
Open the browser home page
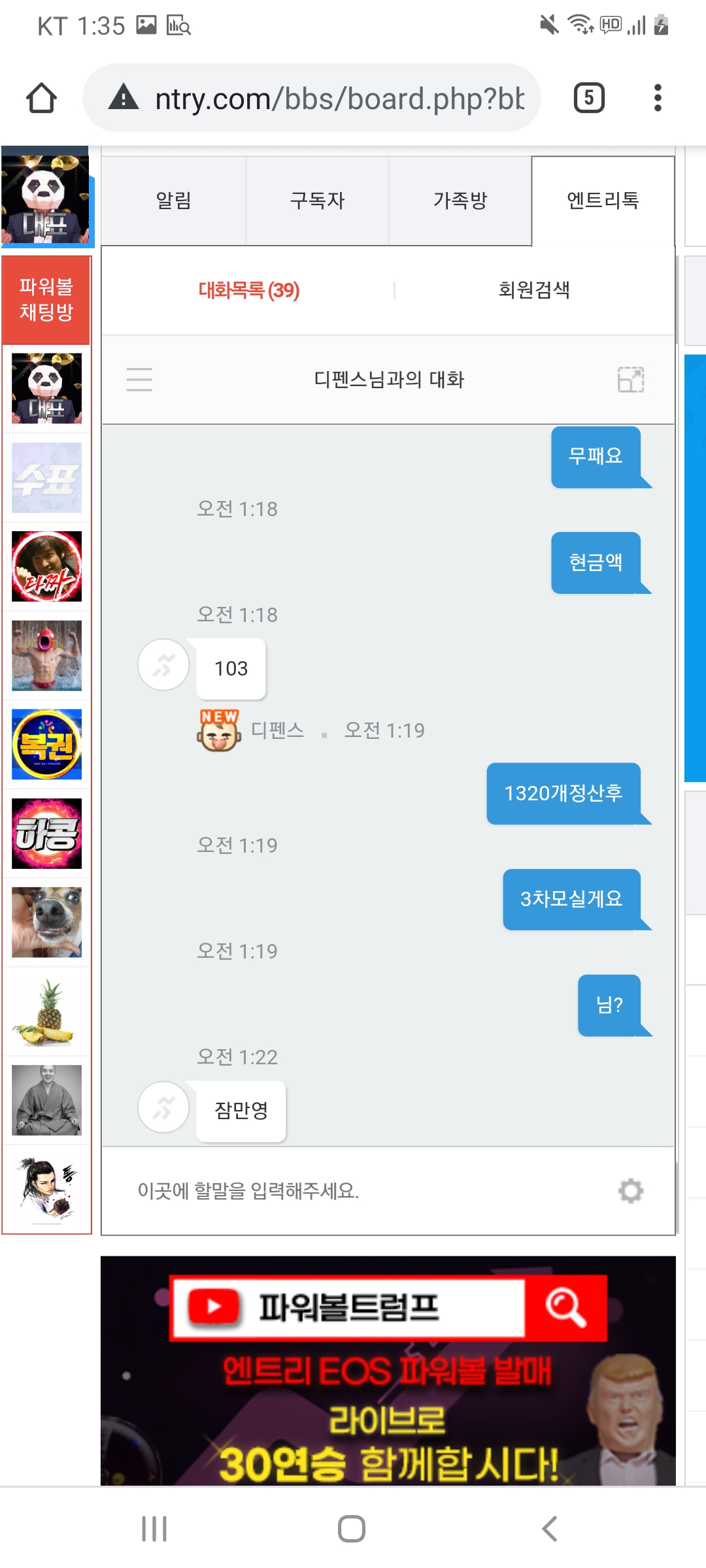[41, 98]
